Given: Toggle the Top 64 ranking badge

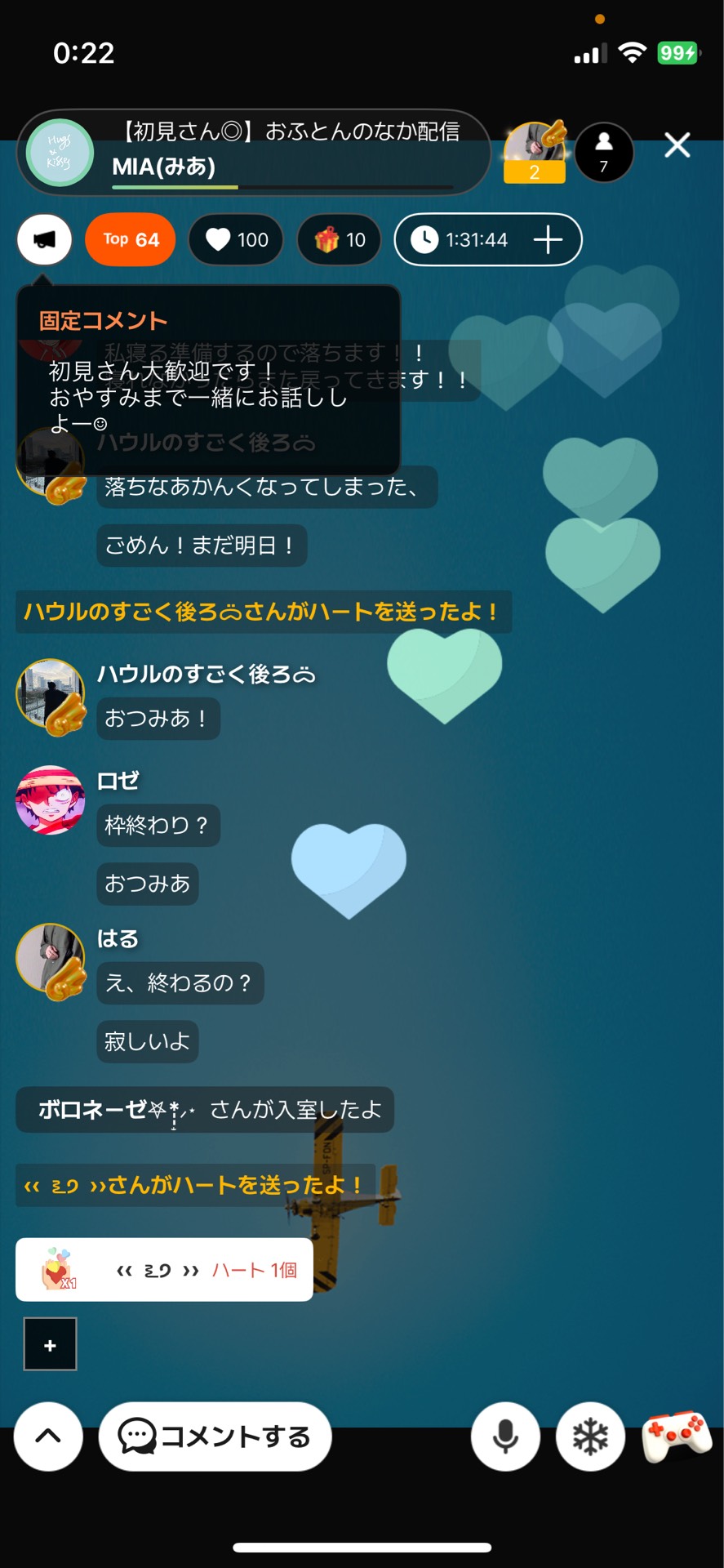Looking at the screenshot, I should click(x=130, y=239).
